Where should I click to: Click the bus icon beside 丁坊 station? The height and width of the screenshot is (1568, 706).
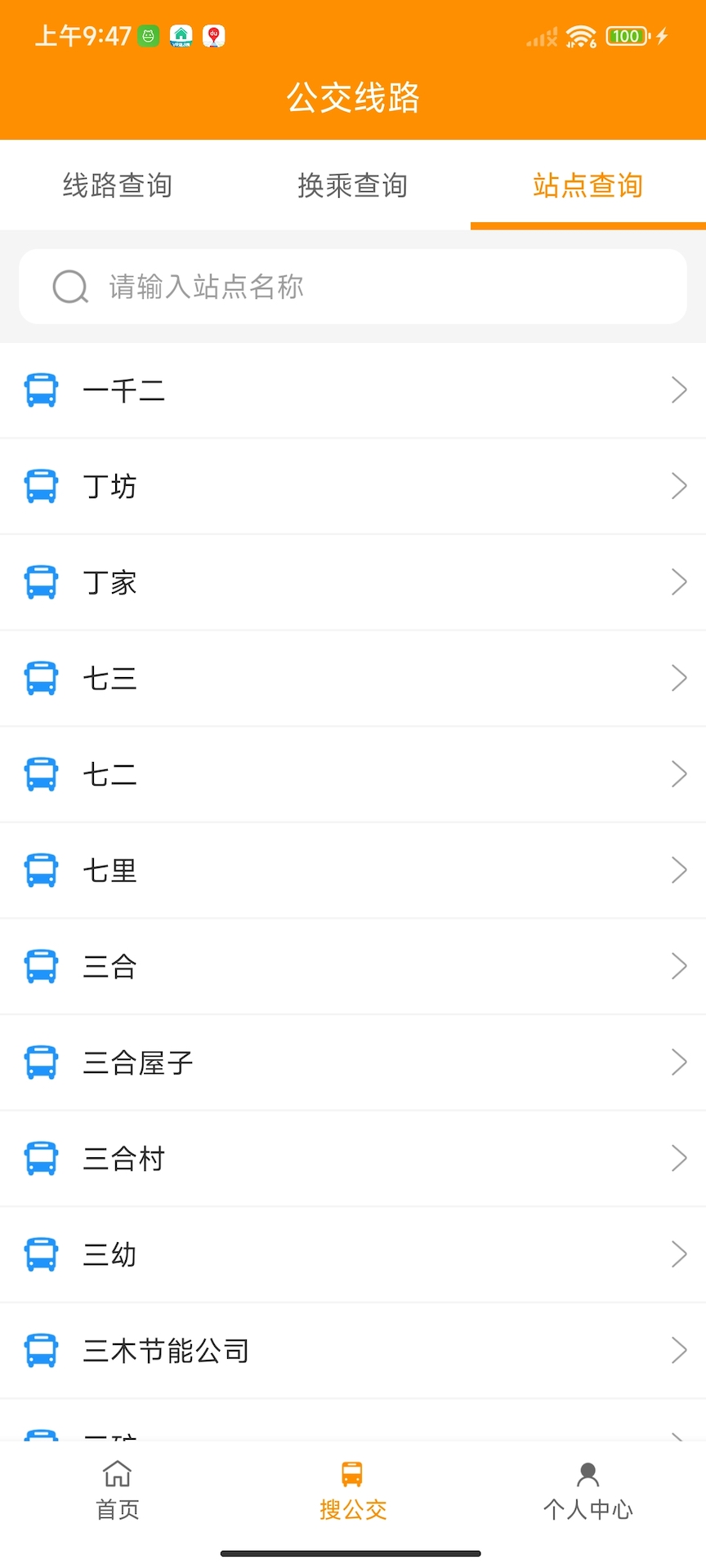(42, 486)
